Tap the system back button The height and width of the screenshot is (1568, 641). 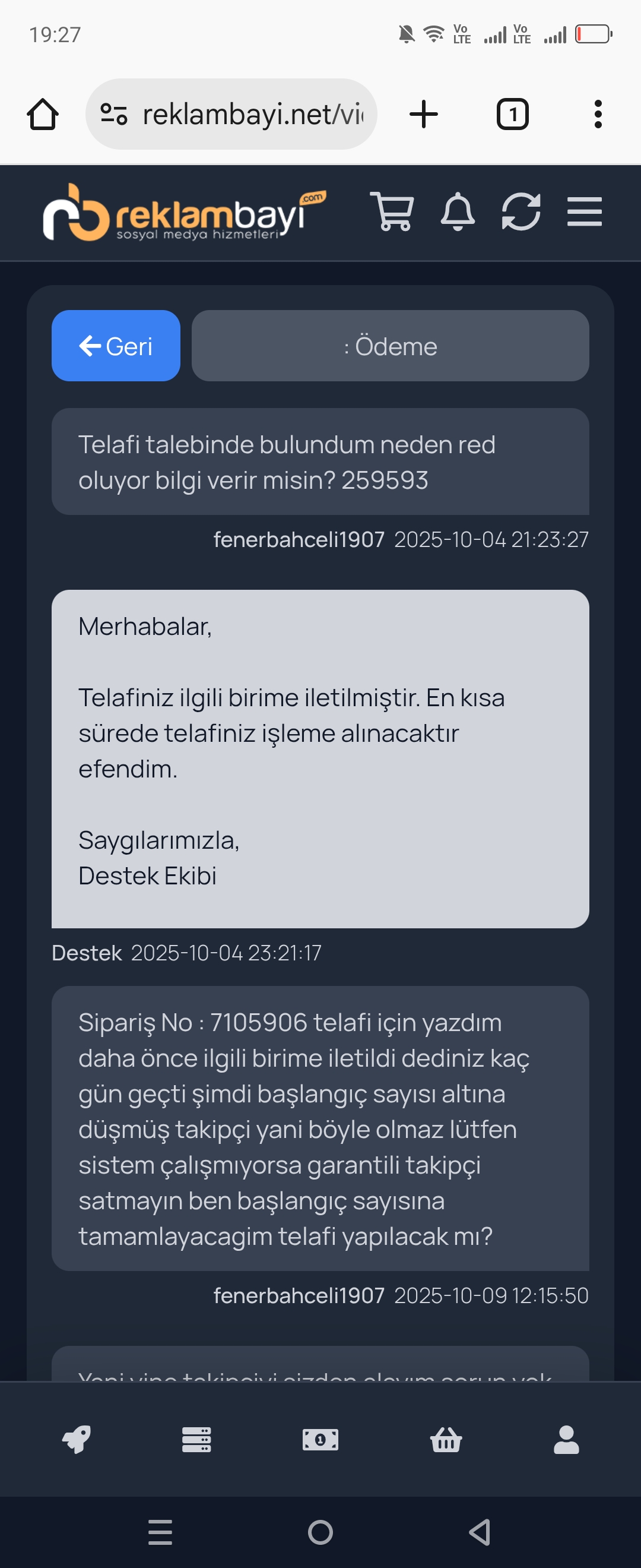click(480, 1532)
